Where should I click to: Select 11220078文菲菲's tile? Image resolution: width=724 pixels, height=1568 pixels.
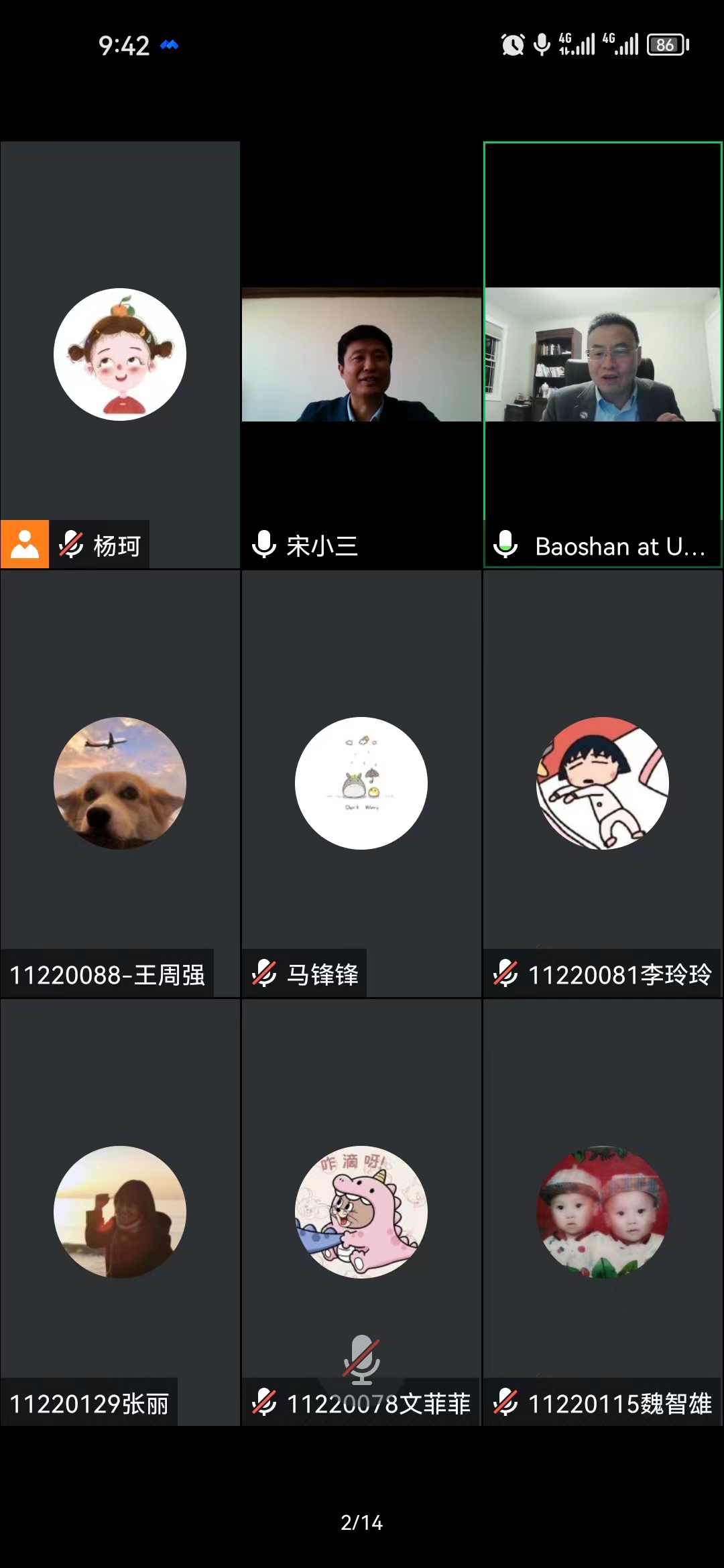361,1212
